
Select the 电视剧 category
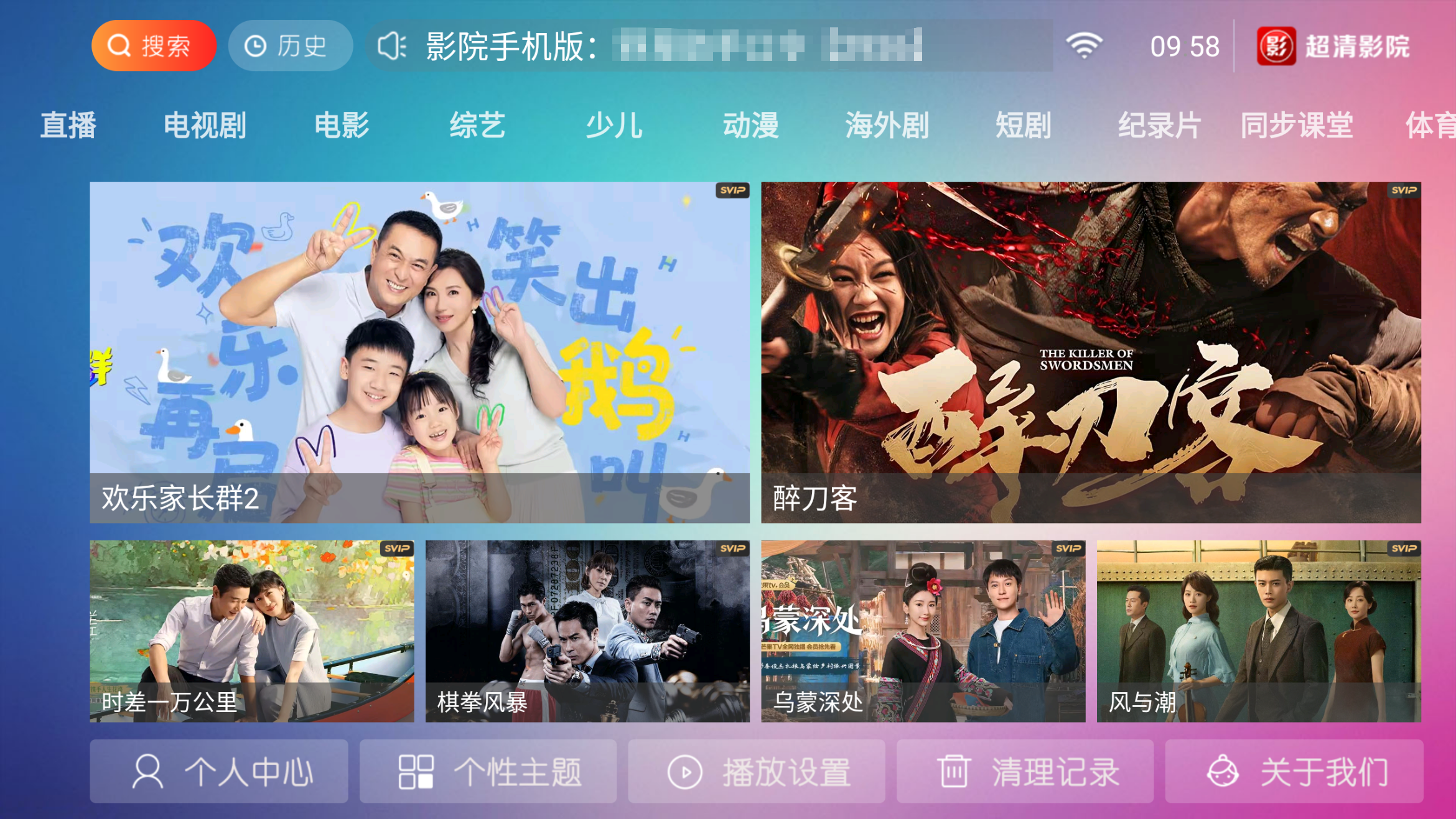(x=205, y=126)
